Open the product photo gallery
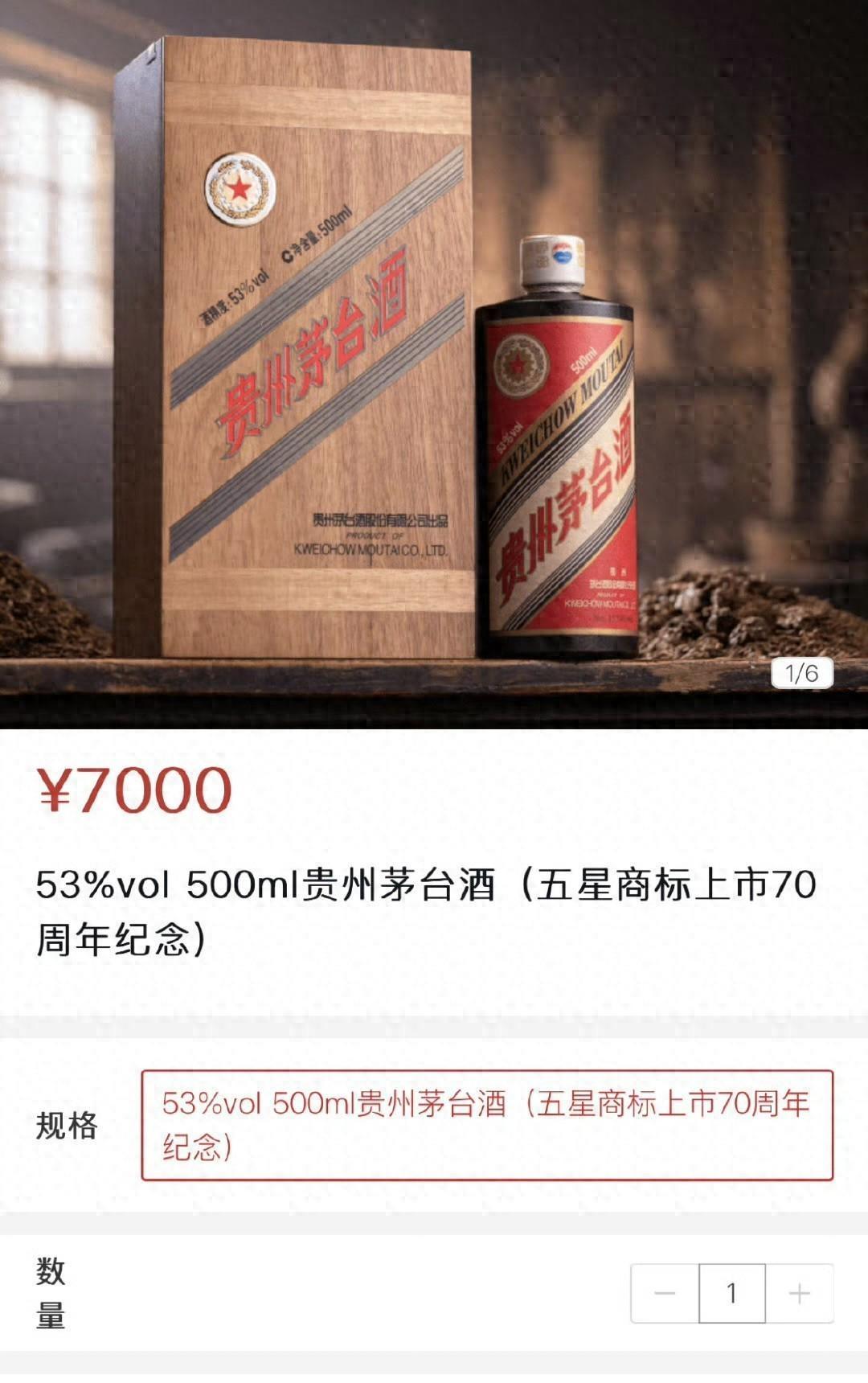 point(434,362)
